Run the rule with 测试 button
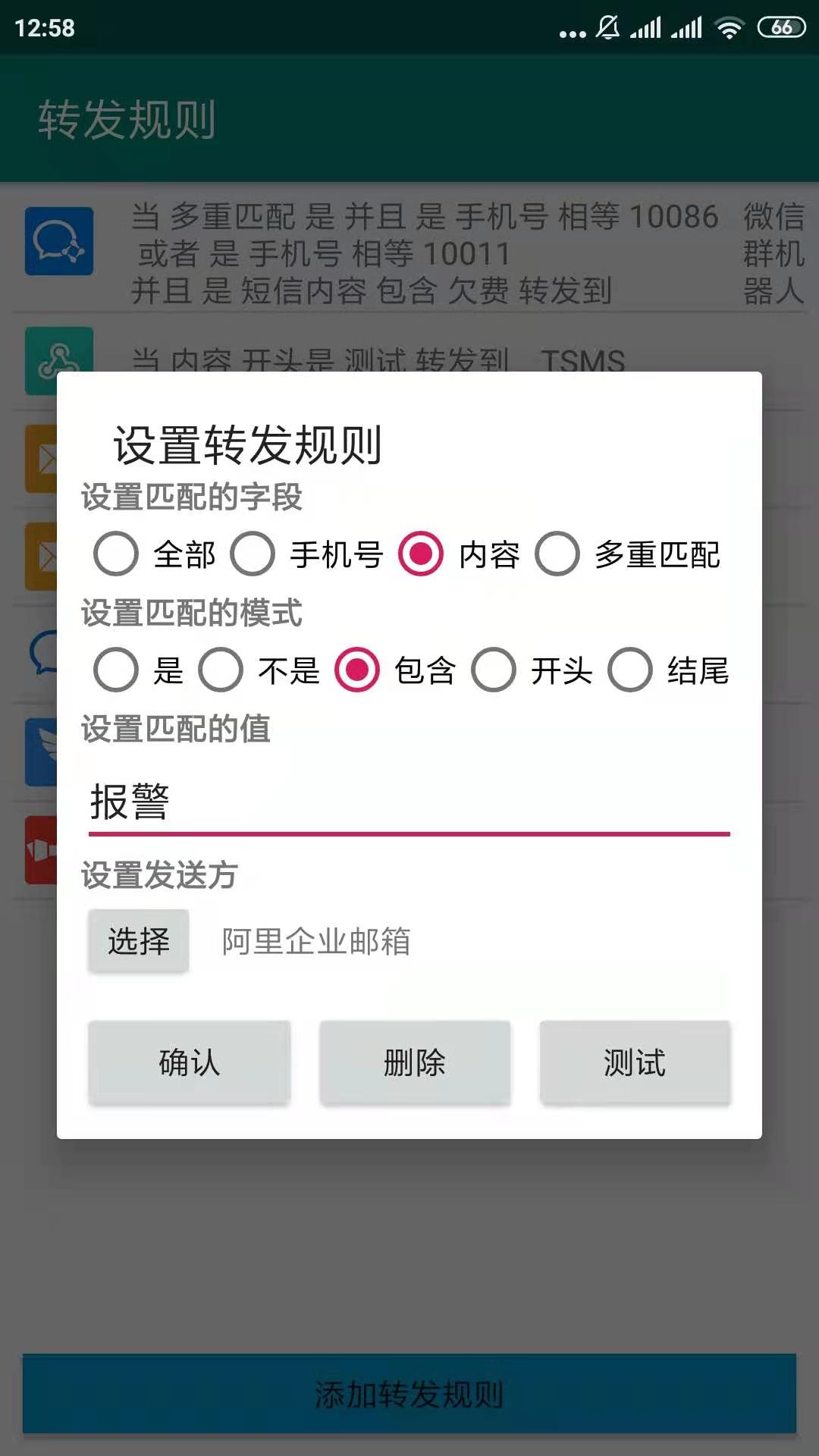Viewport: 819px width, 1456px height. 635,1062
